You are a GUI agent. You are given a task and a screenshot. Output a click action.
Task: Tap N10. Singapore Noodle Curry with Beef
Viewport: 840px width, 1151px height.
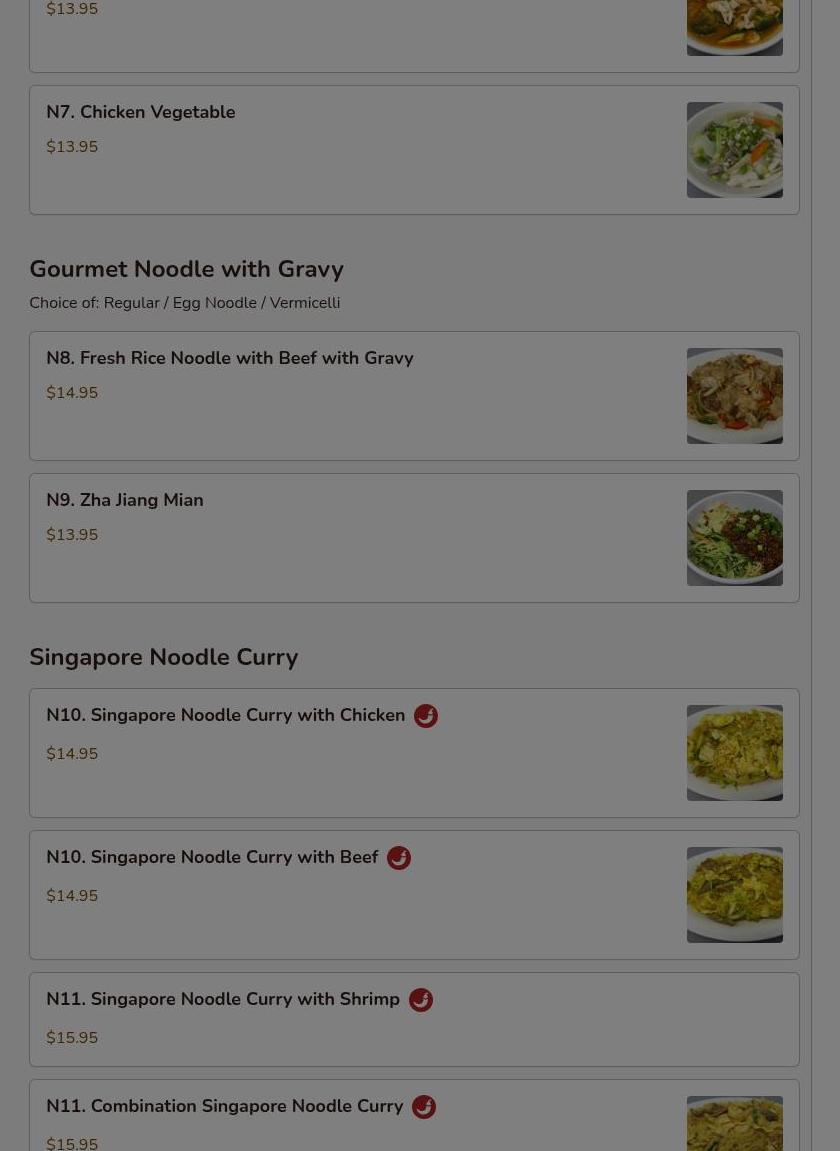point(212,858)
